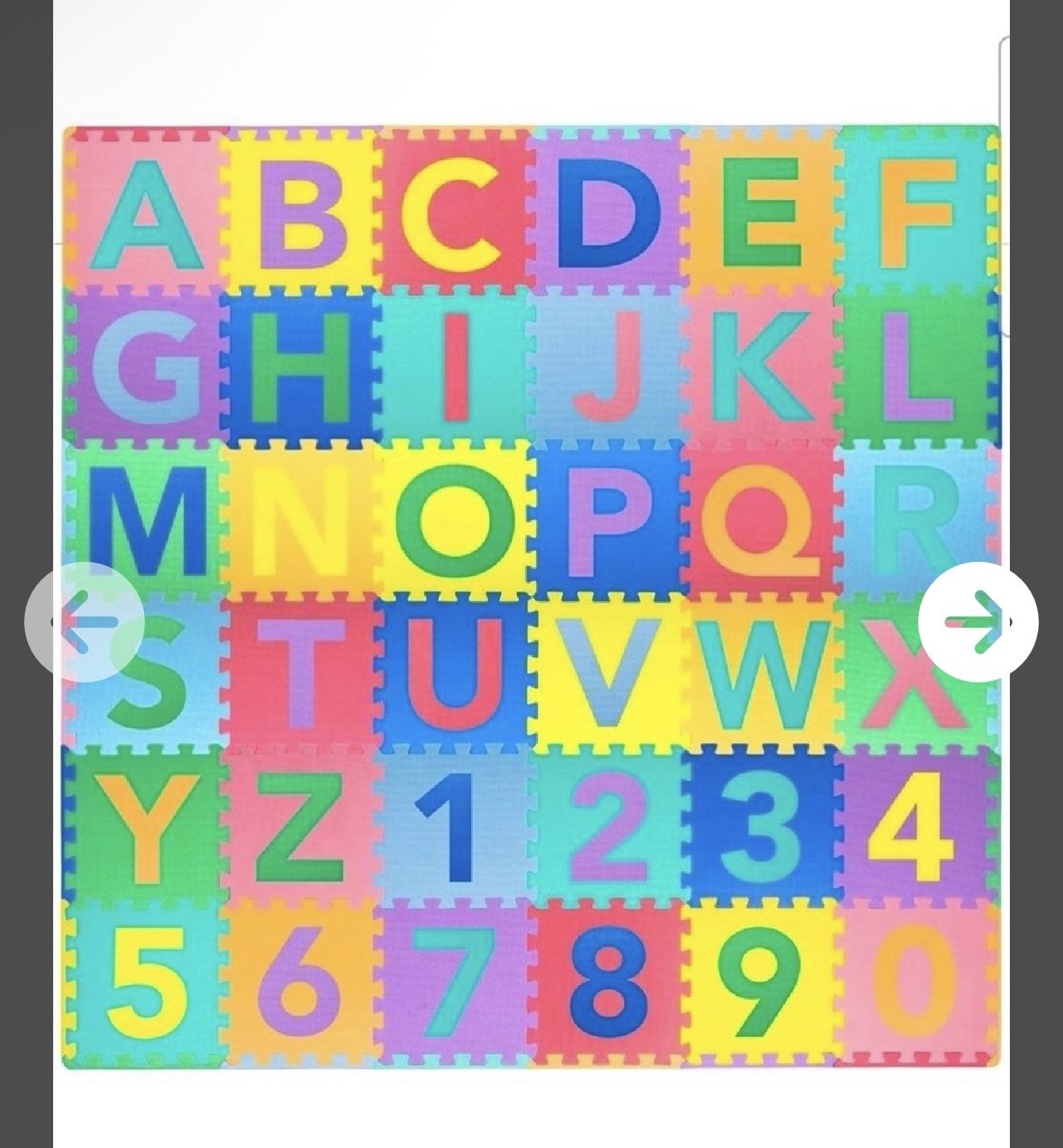
Task: Go back to the previous product image
Action: click(x=85, y=621)
